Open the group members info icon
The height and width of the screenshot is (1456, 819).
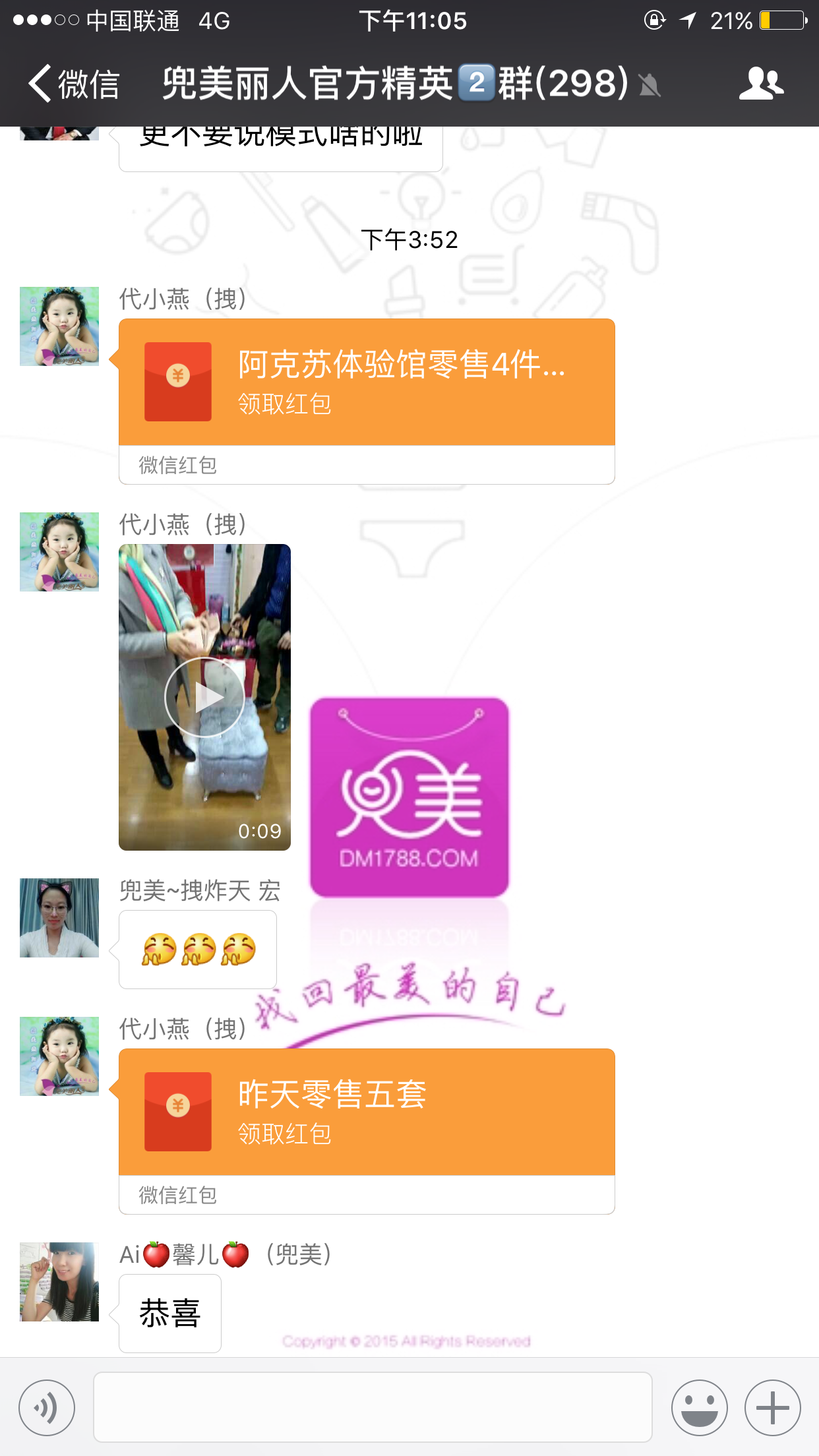pos(761,84)
